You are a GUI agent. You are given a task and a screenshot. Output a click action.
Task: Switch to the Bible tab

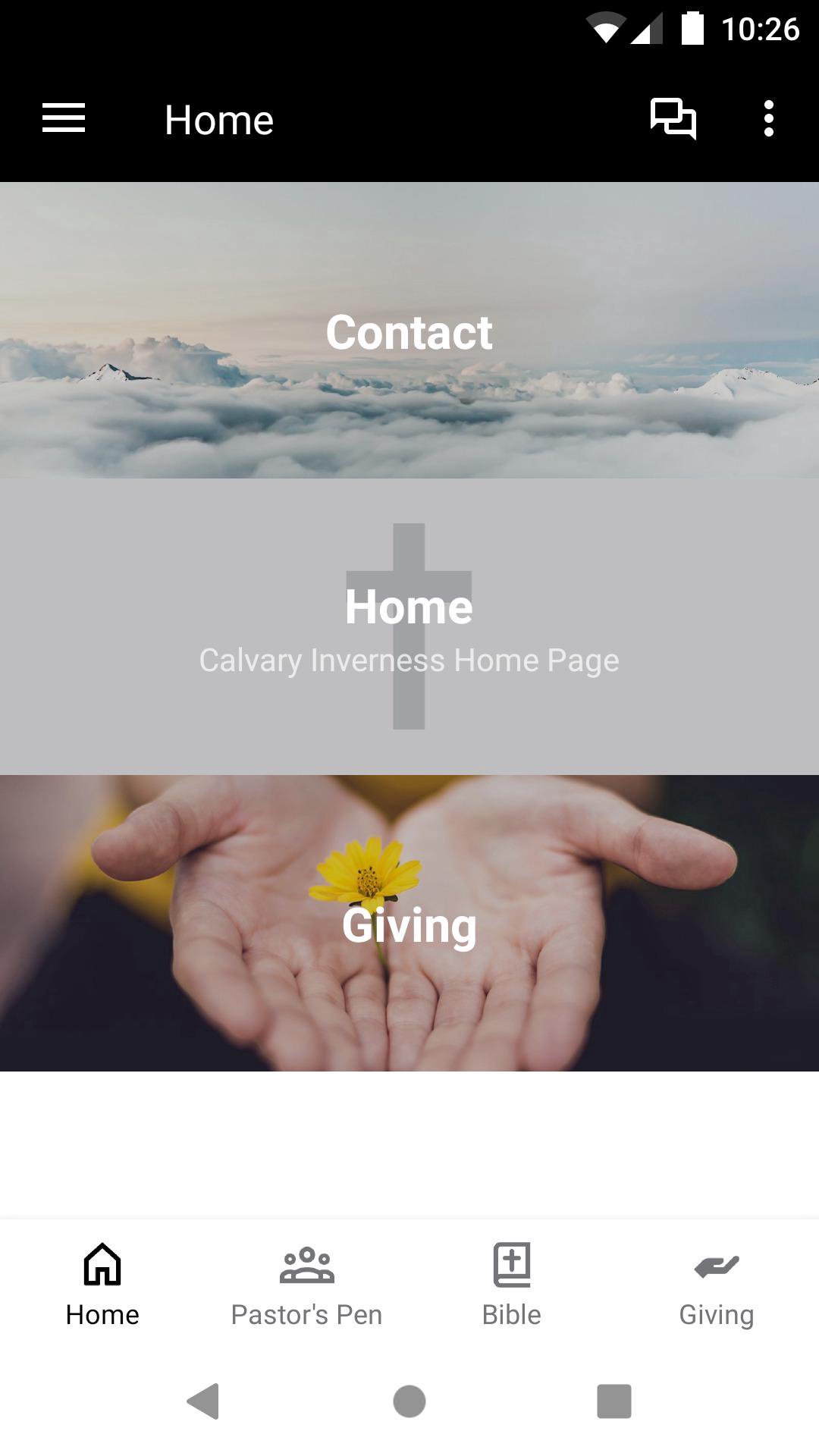[512, 1285]
